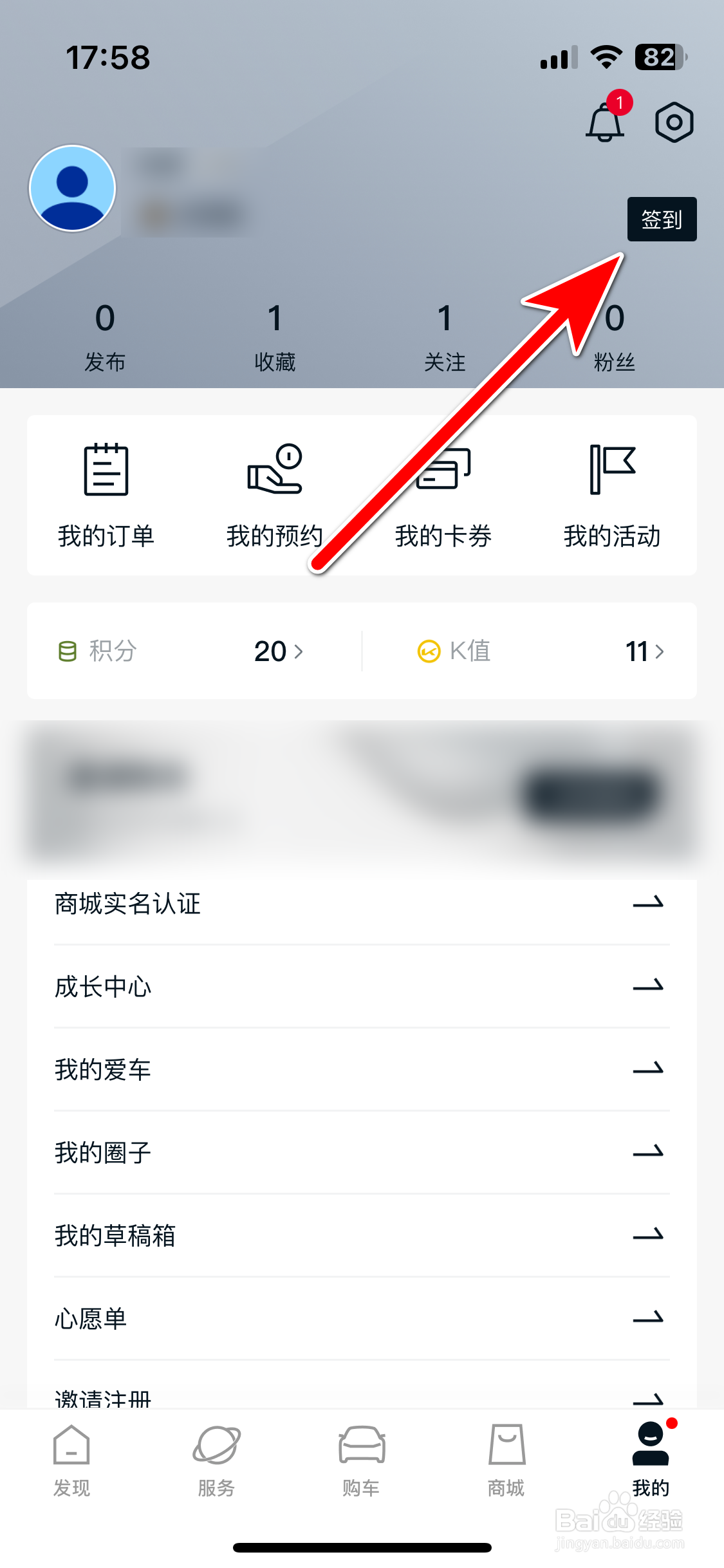Viewport: 724px width, 1568px height.
Task: Open the notification bell with red badge
Action: point(604,121)
